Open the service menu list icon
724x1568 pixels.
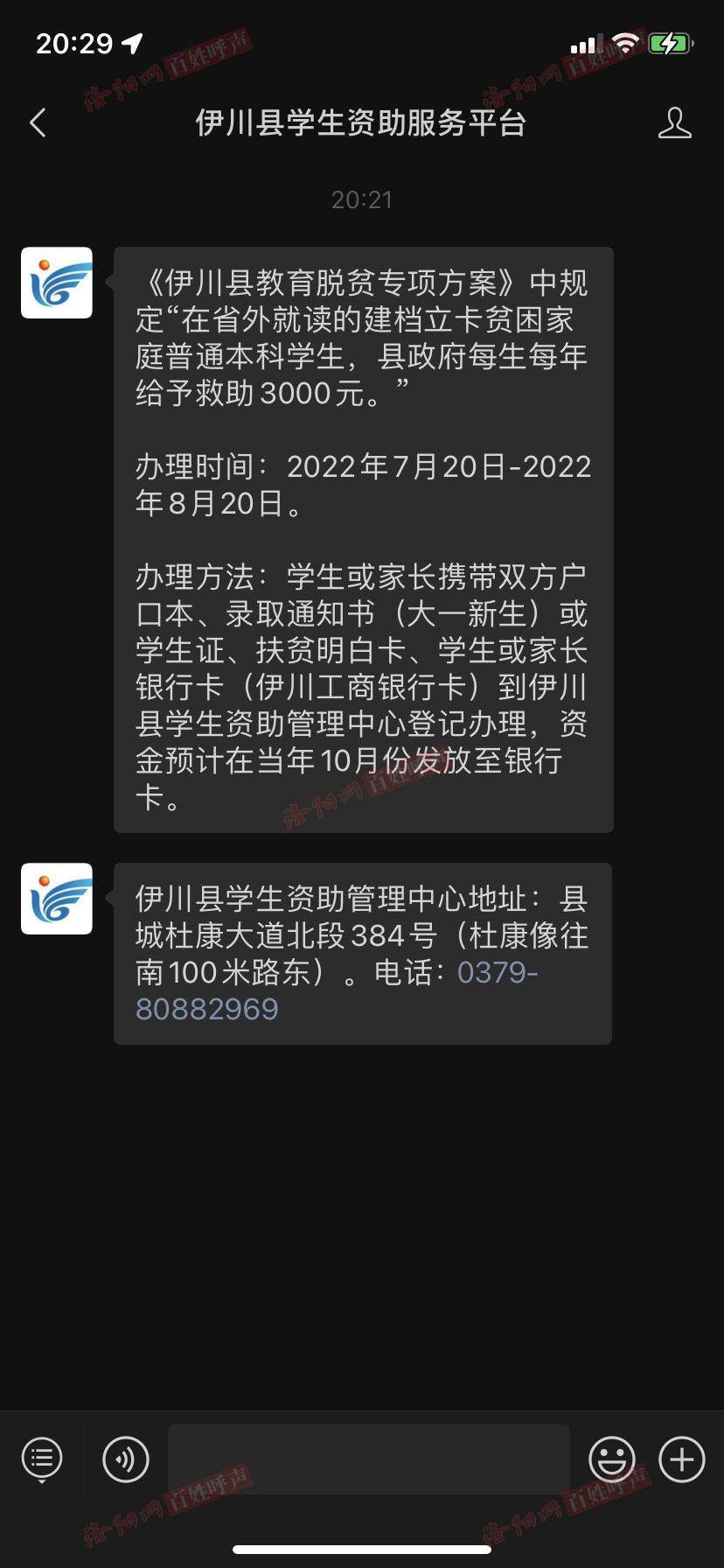pyautogui.click(x=42, y=1459)
